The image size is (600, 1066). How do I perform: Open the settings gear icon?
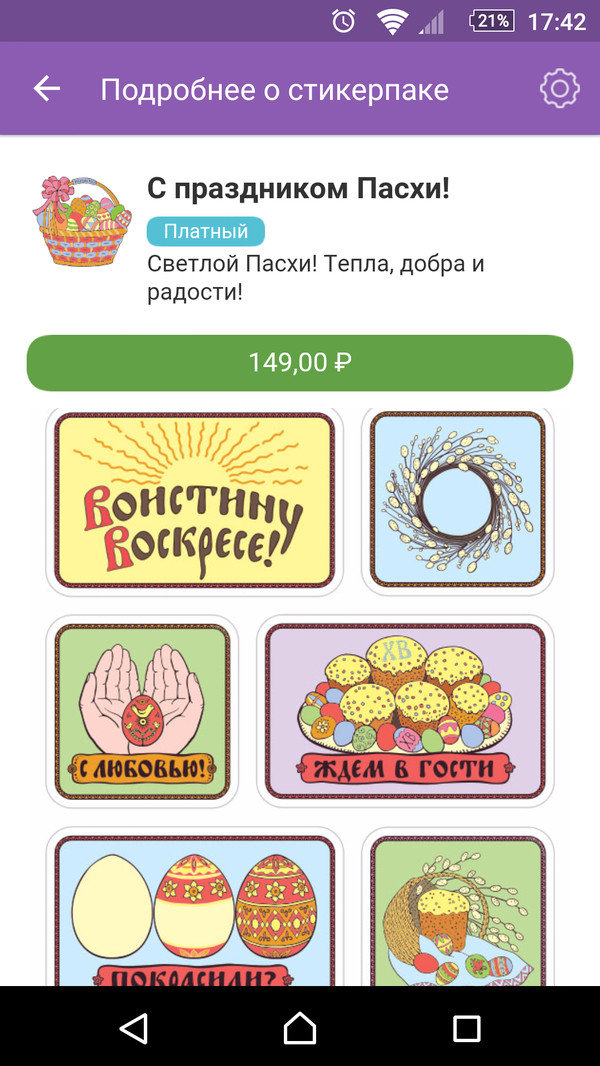click(559, 89)
